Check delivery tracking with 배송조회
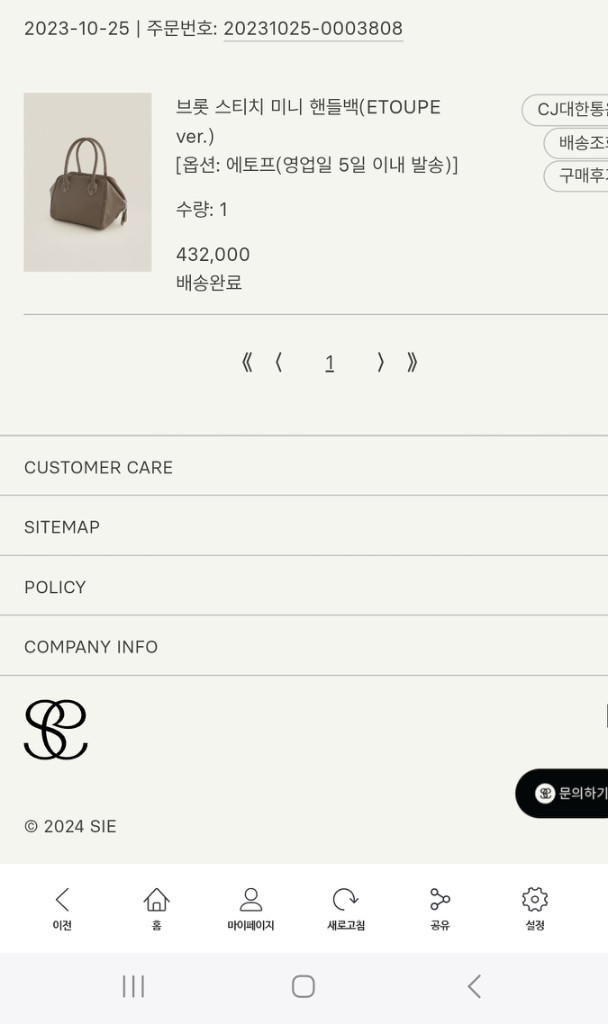The image size is (608, 1024). [x=579, y=143]
